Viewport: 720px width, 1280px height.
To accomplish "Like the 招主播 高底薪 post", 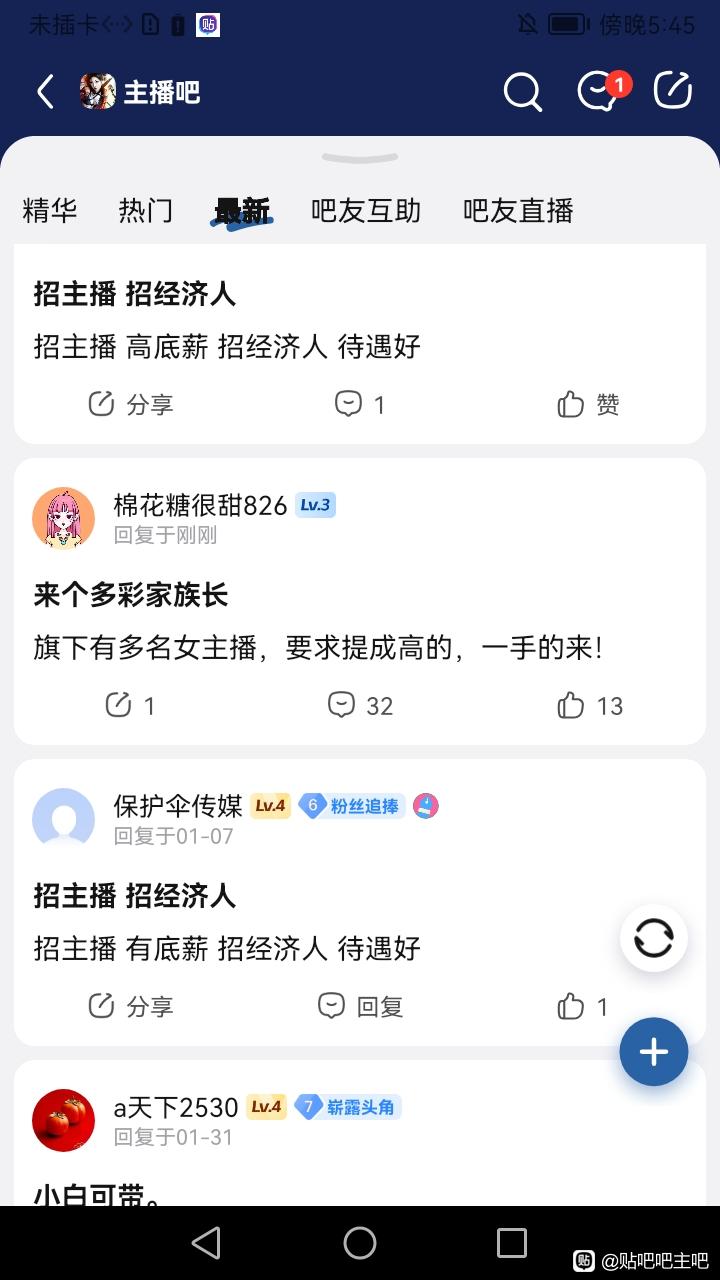I will (x=588, y=404).
